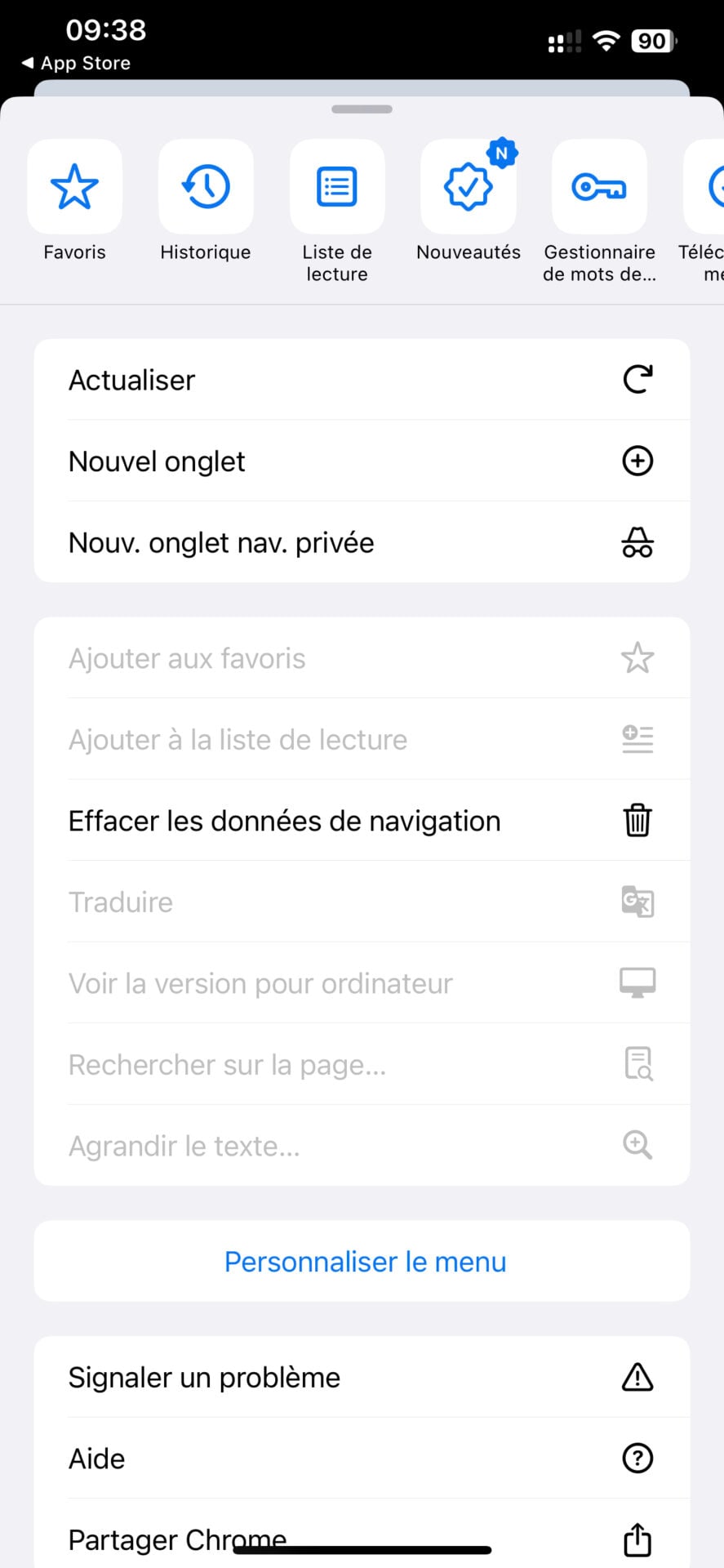Tap Personnaliser le menu
Screen dimensions: 724x1568
tap(365, 1262)
